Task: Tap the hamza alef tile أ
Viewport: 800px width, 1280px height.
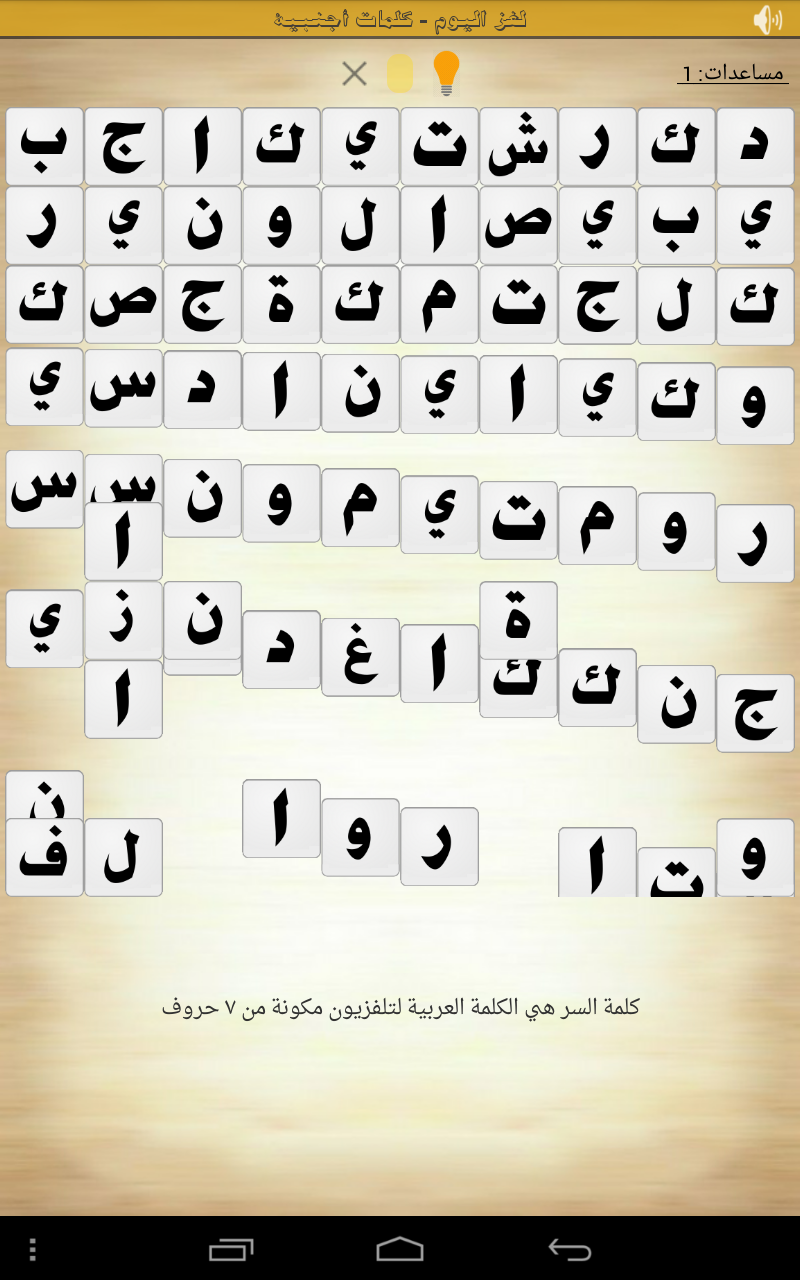Action: click(x=123, y=542)
